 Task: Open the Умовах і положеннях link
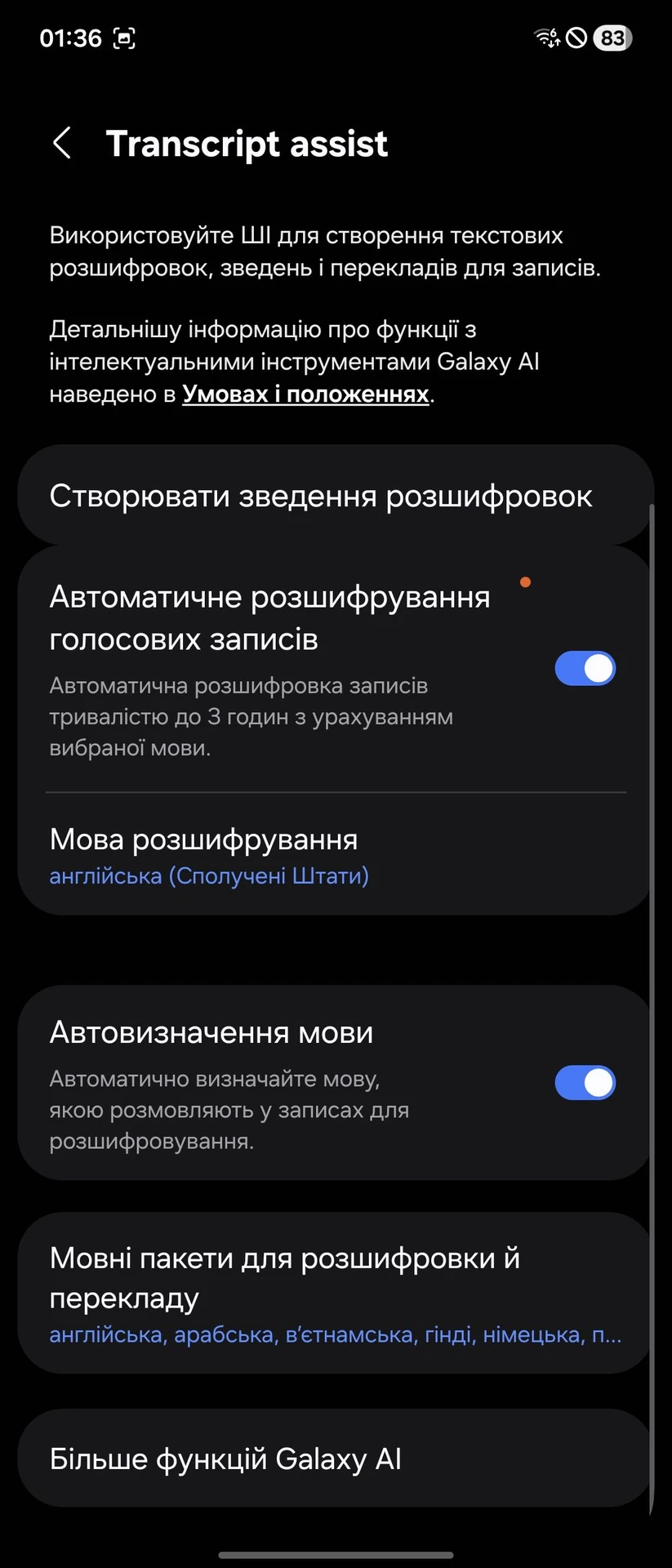pyautogui.click(x=305, y=394)
